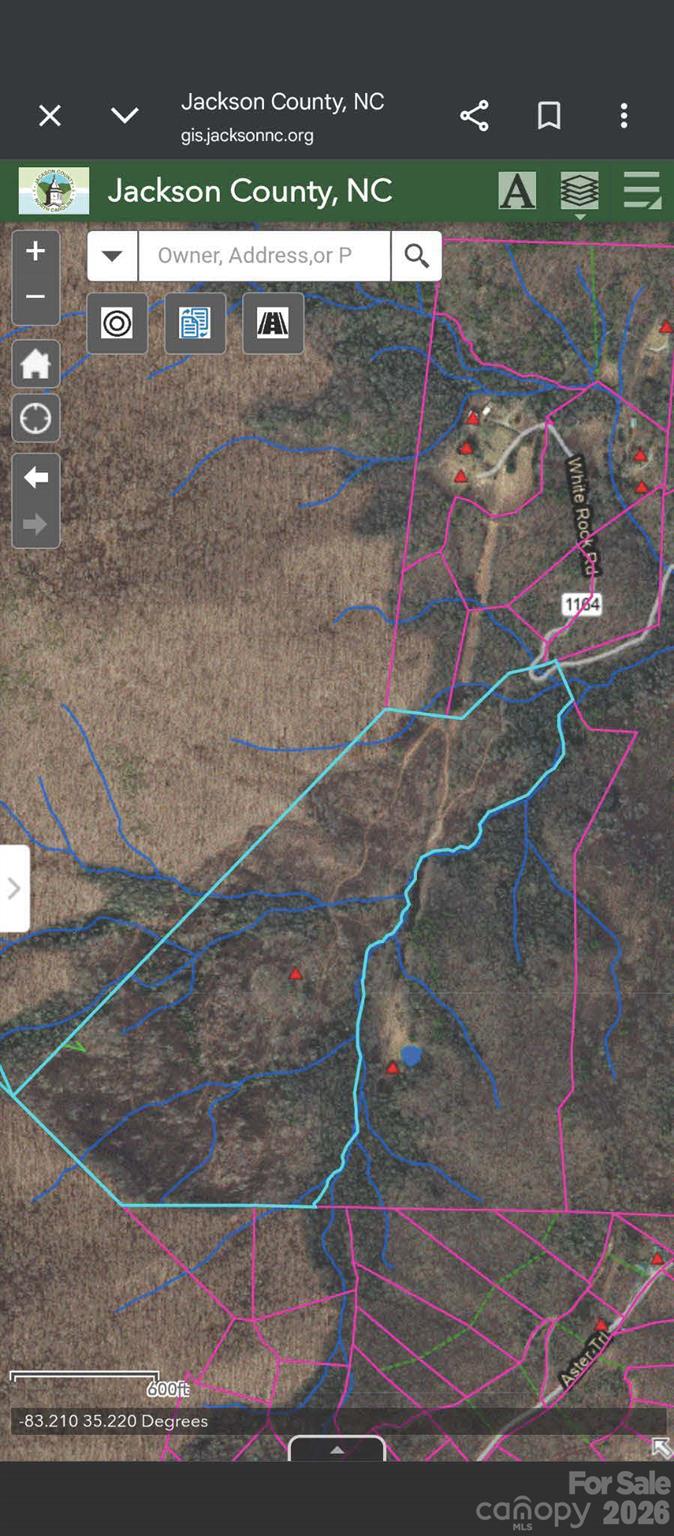
Task: Open the target select tool
Action: (x=117, y=323)
